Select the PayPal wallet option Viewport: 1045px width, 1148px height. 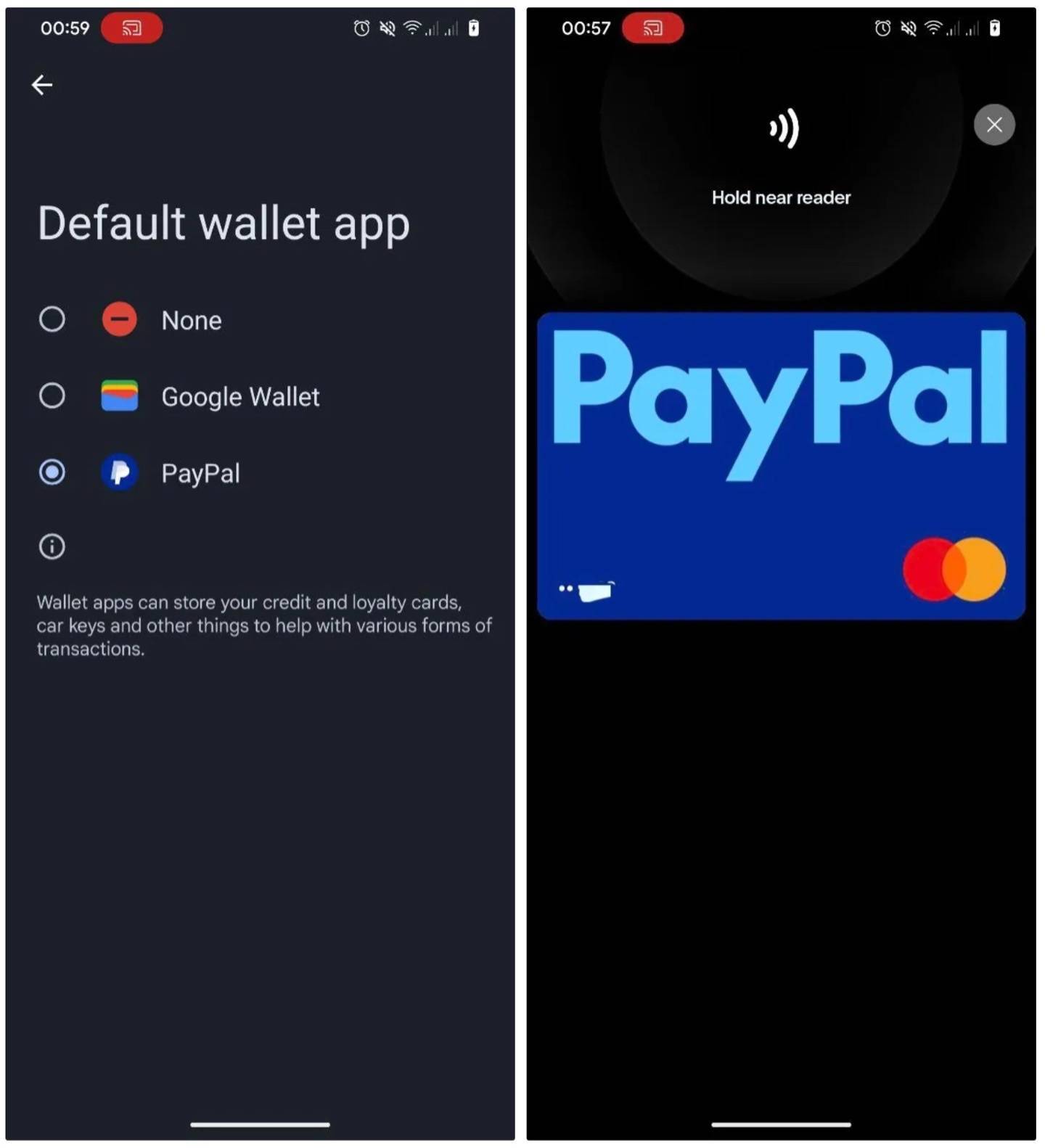point(52,473)
